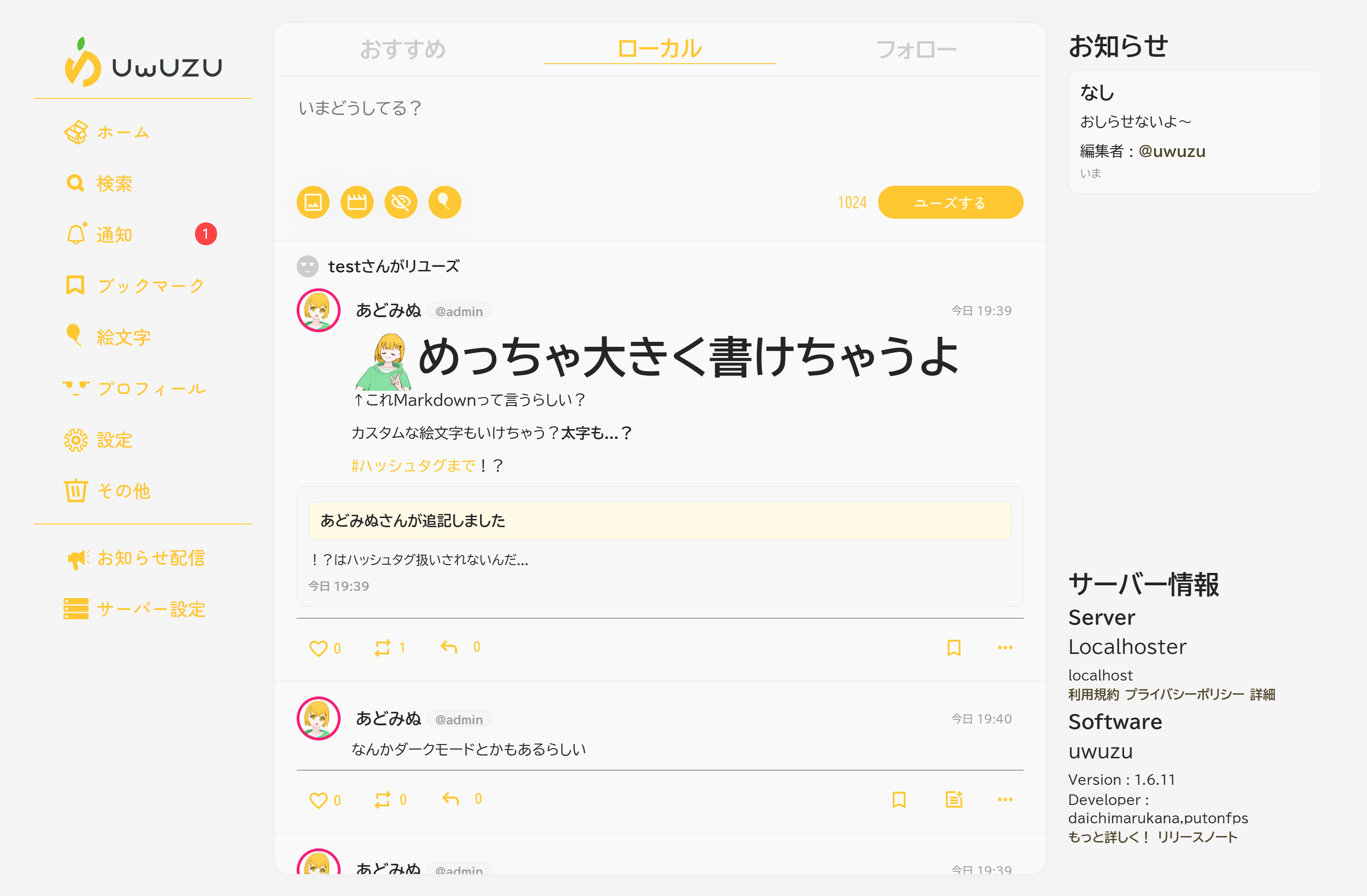Image resolution: width=1367 pixels, height=896 pixels.
Task: Attach an image to the post
Action: click(x=313, y=202)
